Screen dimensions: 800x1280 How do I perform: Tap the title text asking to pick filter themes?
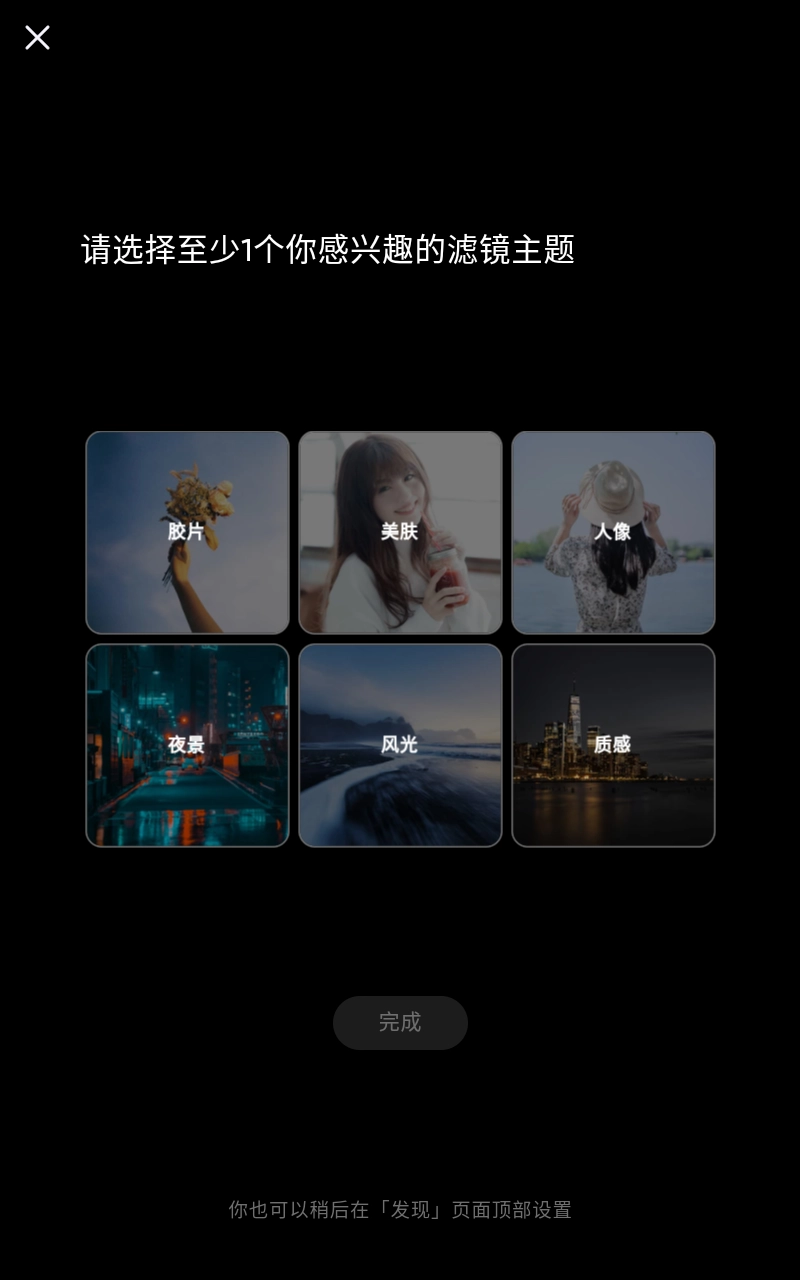point(328,251)
